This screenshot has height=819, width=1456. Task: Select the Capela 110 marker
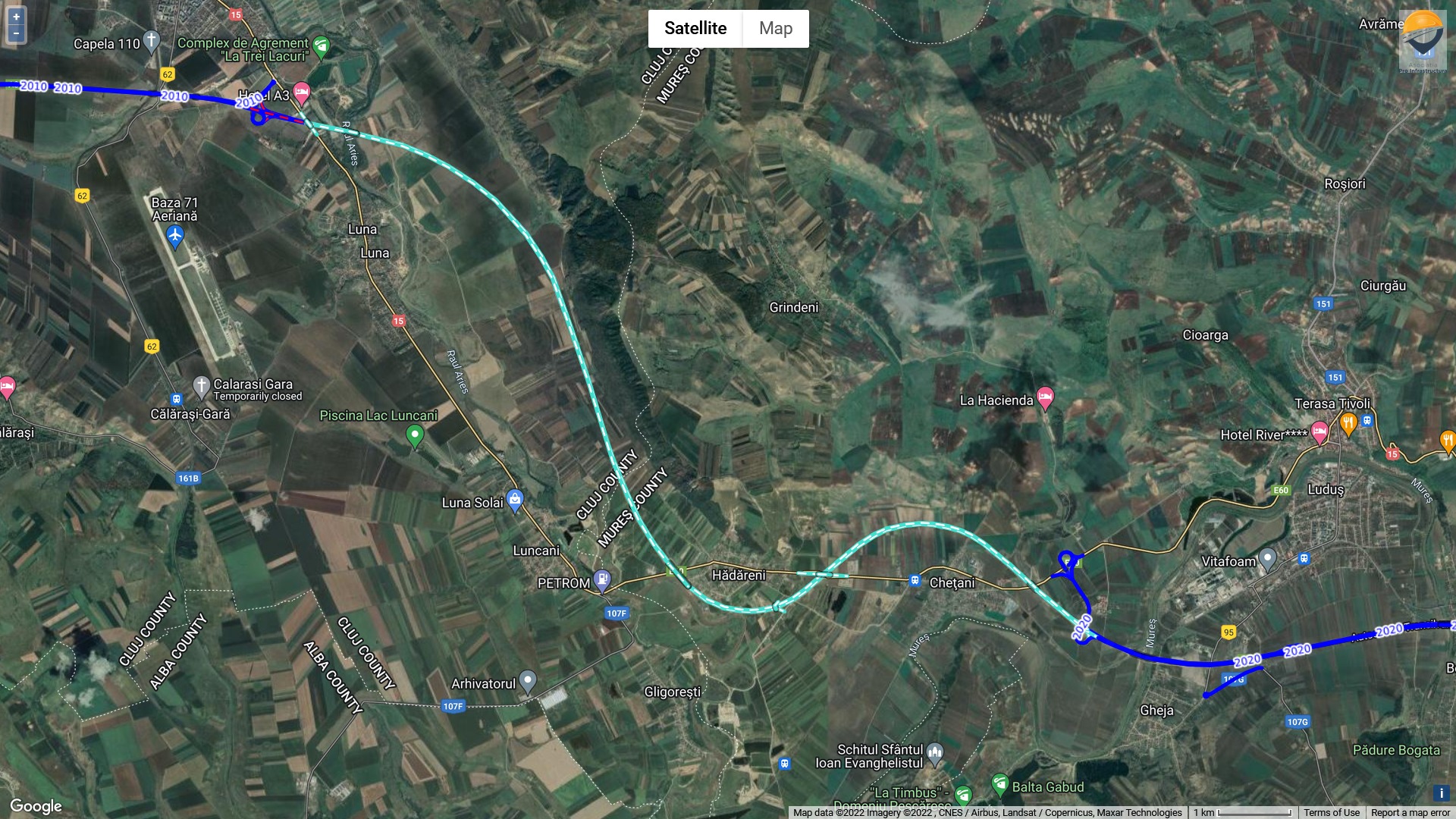click(x=152, y=40)
